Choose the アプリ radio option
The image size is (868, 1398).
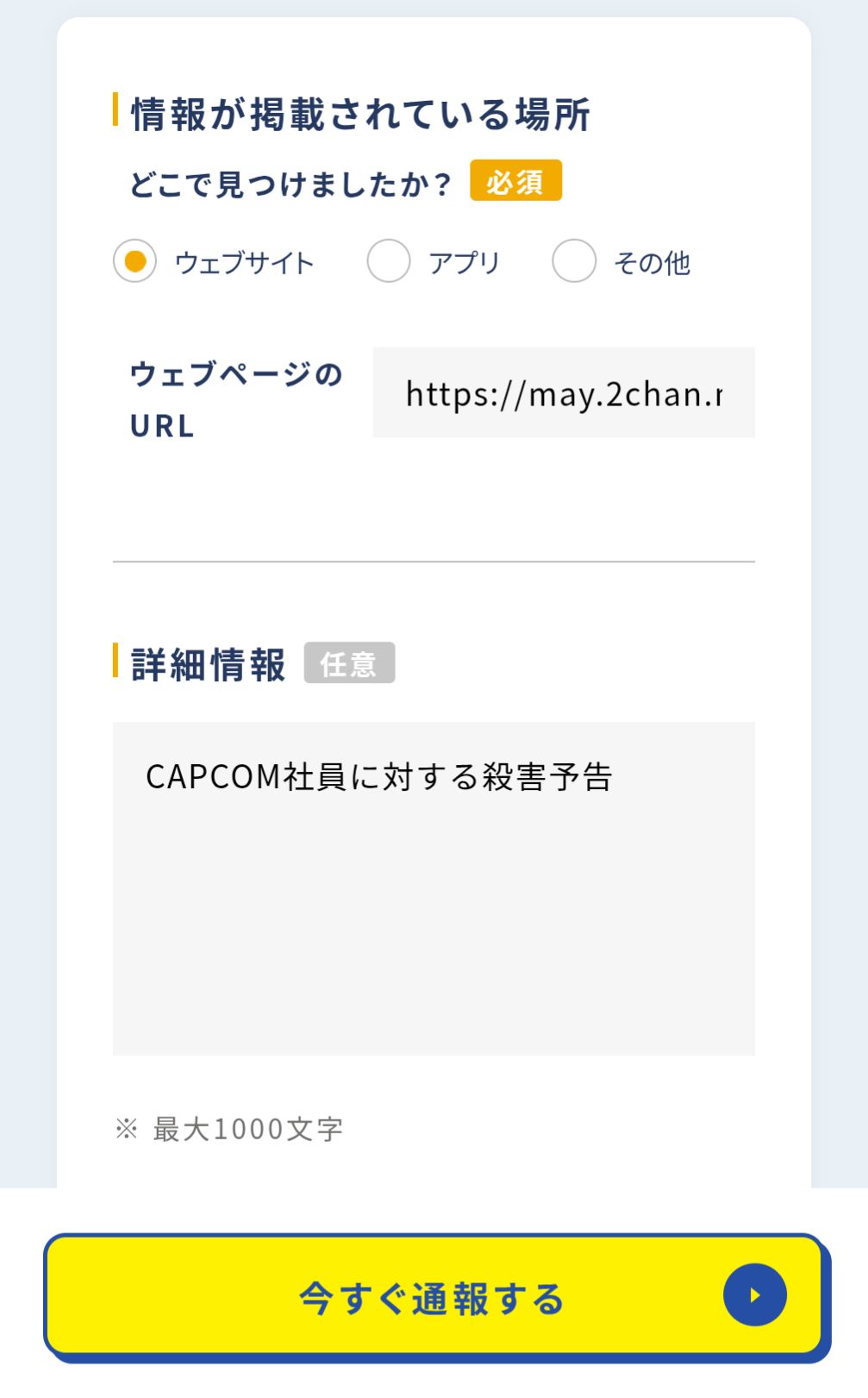point(389,261)
